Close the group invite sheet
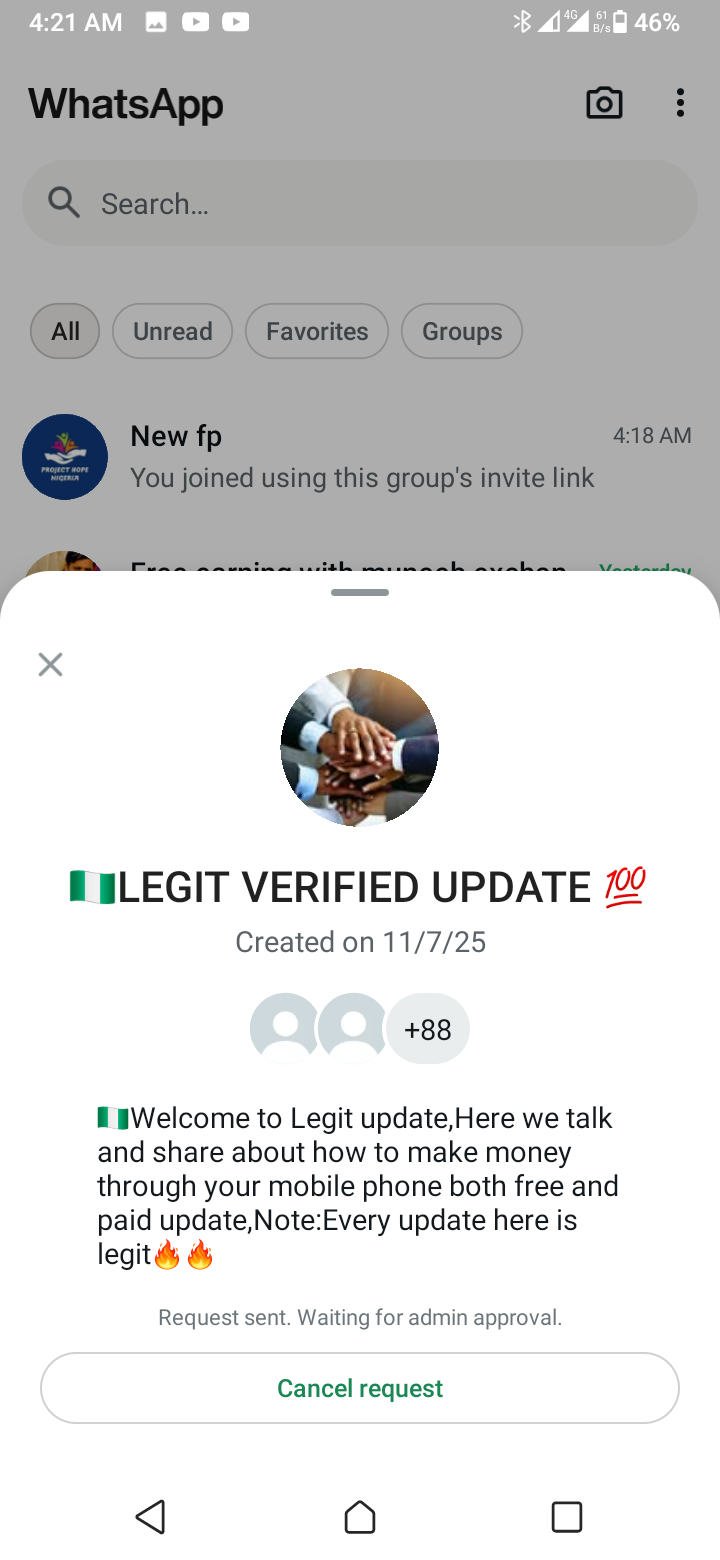 (x=50, y=664)
